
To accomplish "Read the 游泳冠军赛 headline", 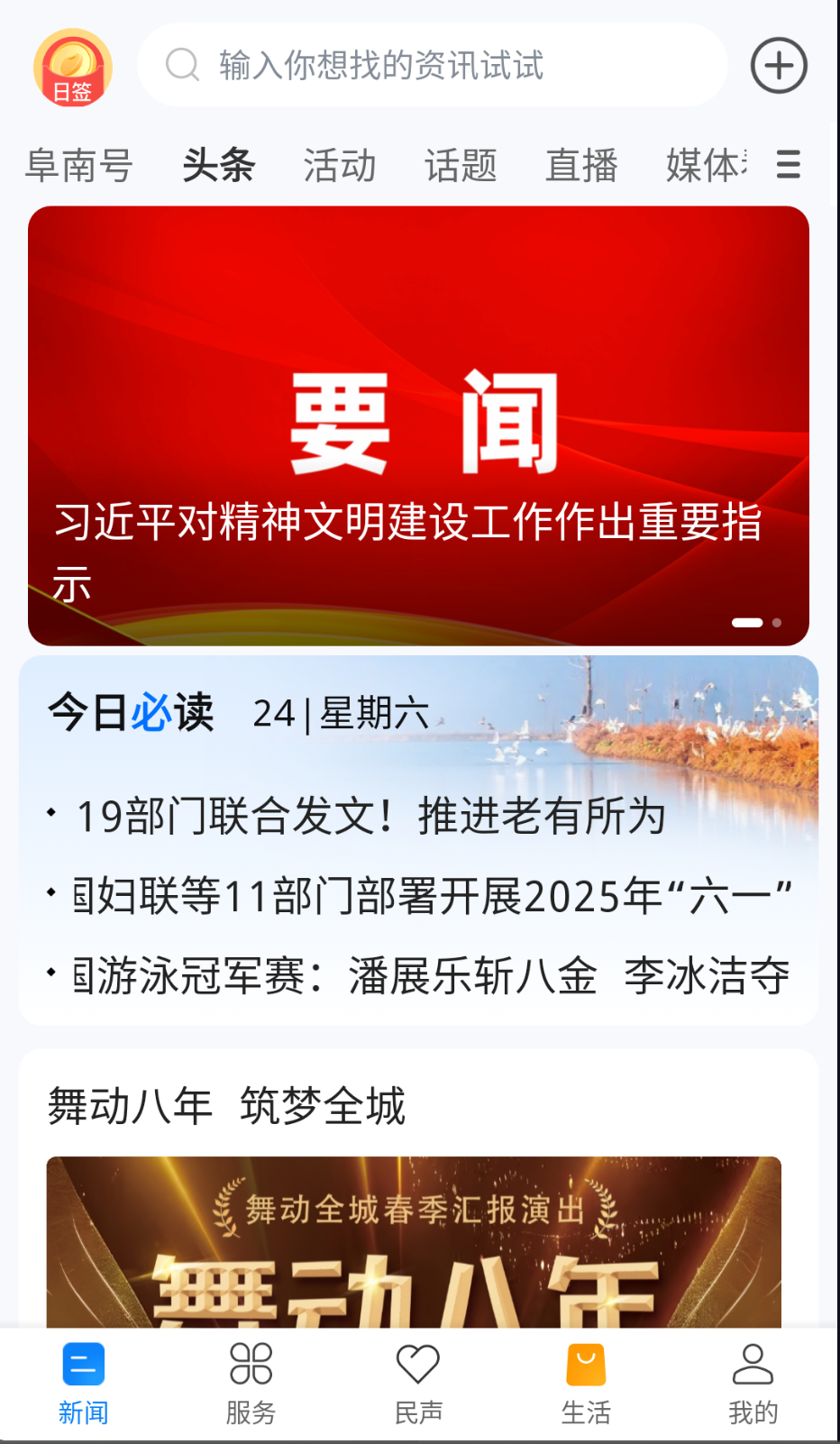I will click(424, 975).
